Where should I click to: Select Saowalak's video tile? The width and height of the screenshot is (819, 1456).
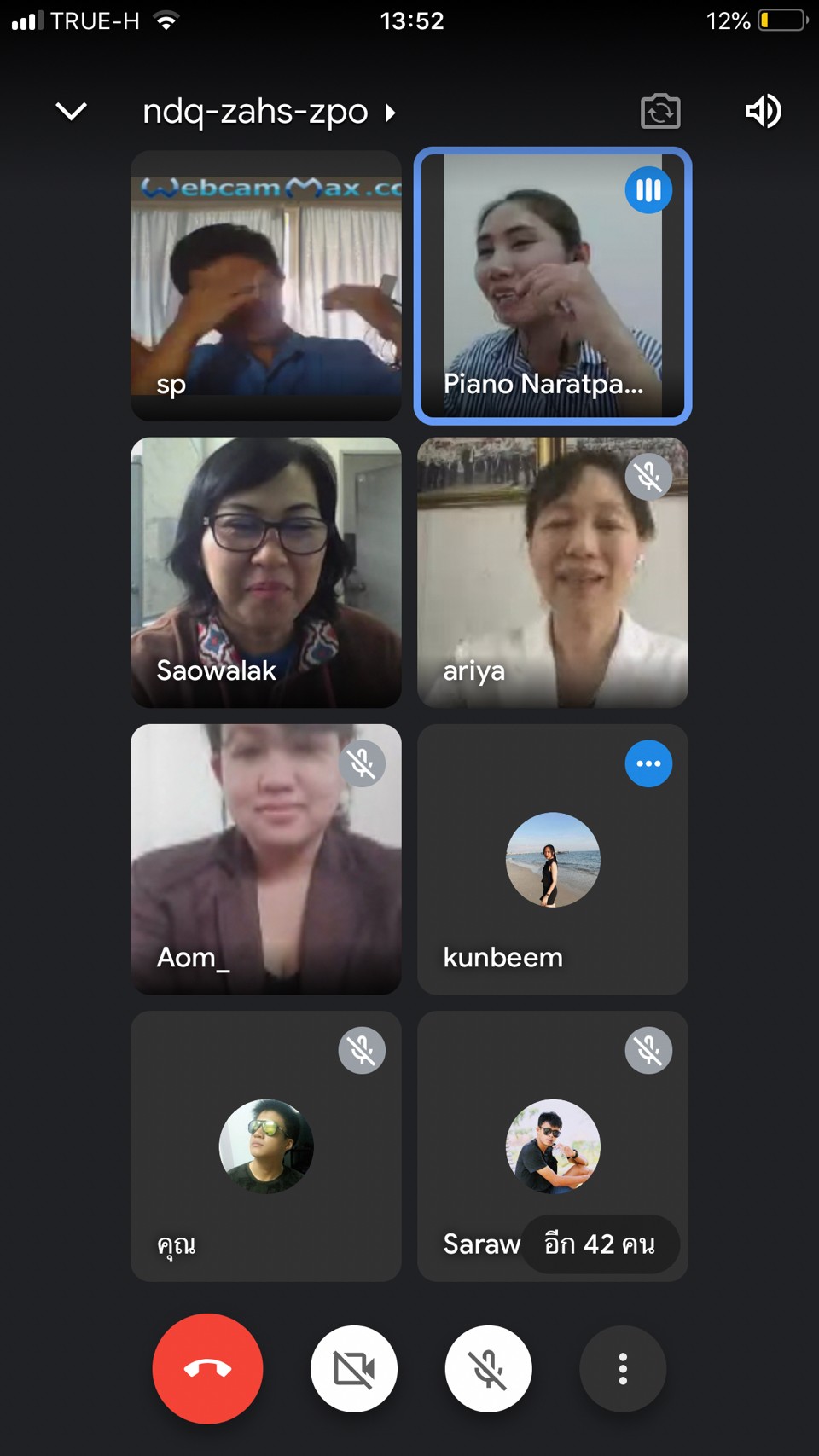[266, 572]
